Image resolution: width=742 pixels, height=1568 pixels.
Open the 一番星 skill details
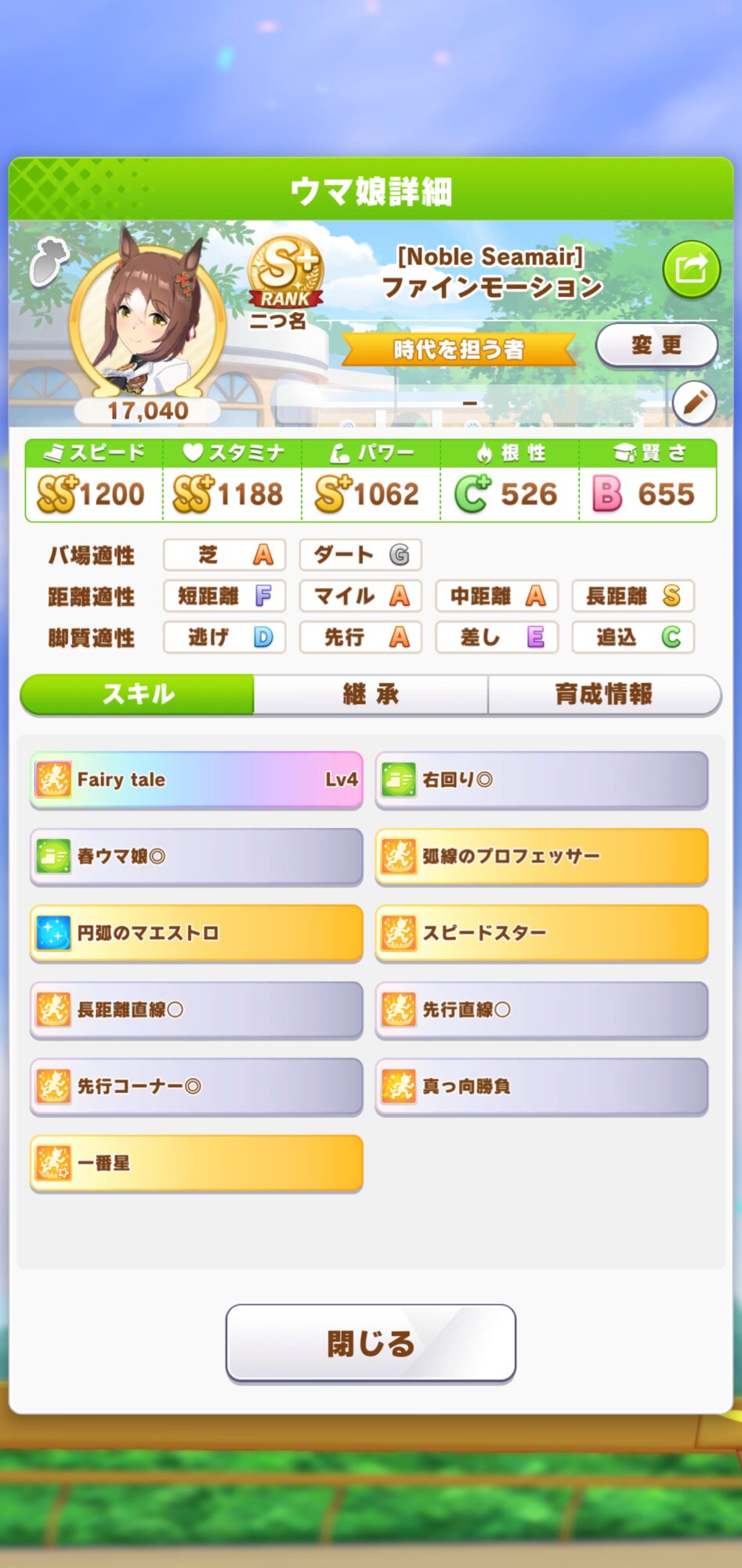pyautogui.click(x=197, y=1163)
